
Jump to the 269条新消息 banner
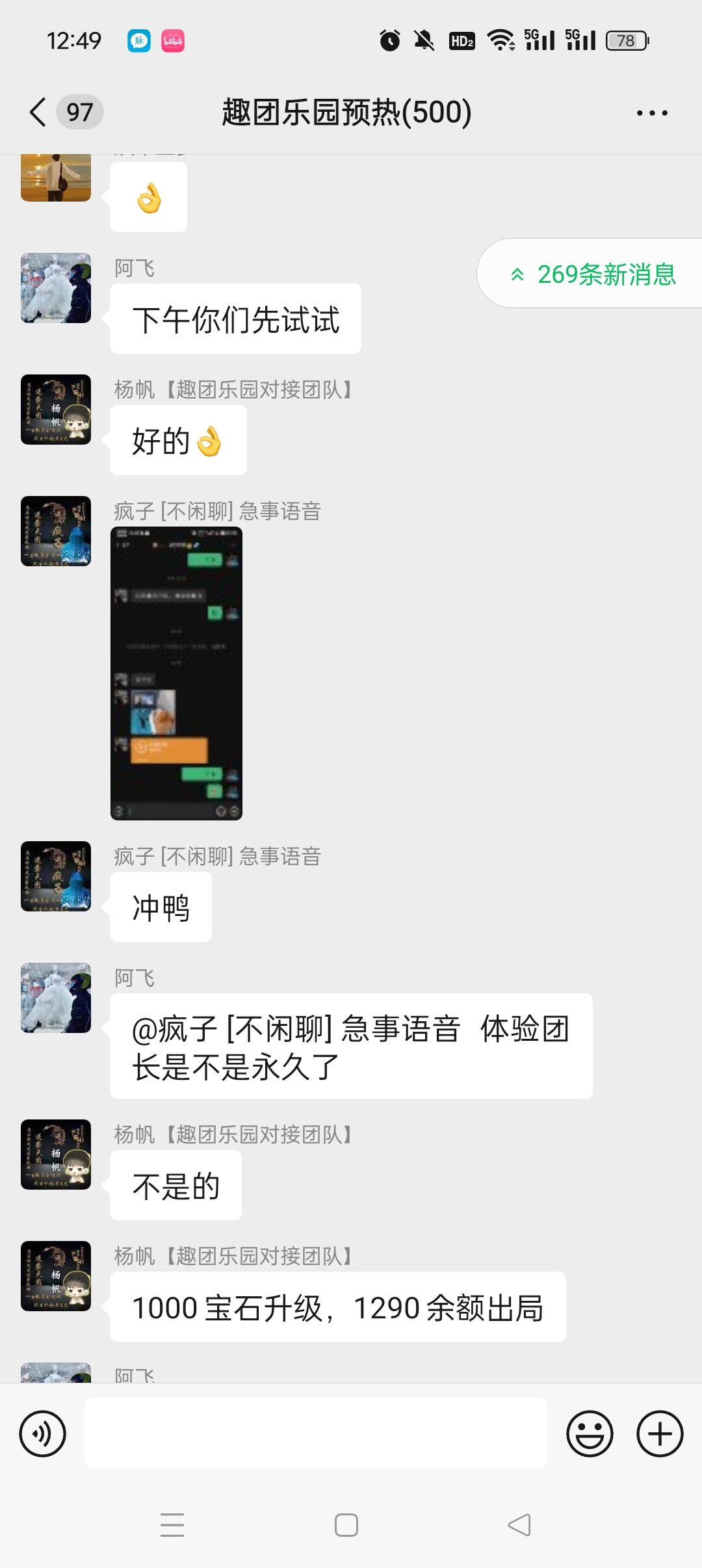(590, 274)
